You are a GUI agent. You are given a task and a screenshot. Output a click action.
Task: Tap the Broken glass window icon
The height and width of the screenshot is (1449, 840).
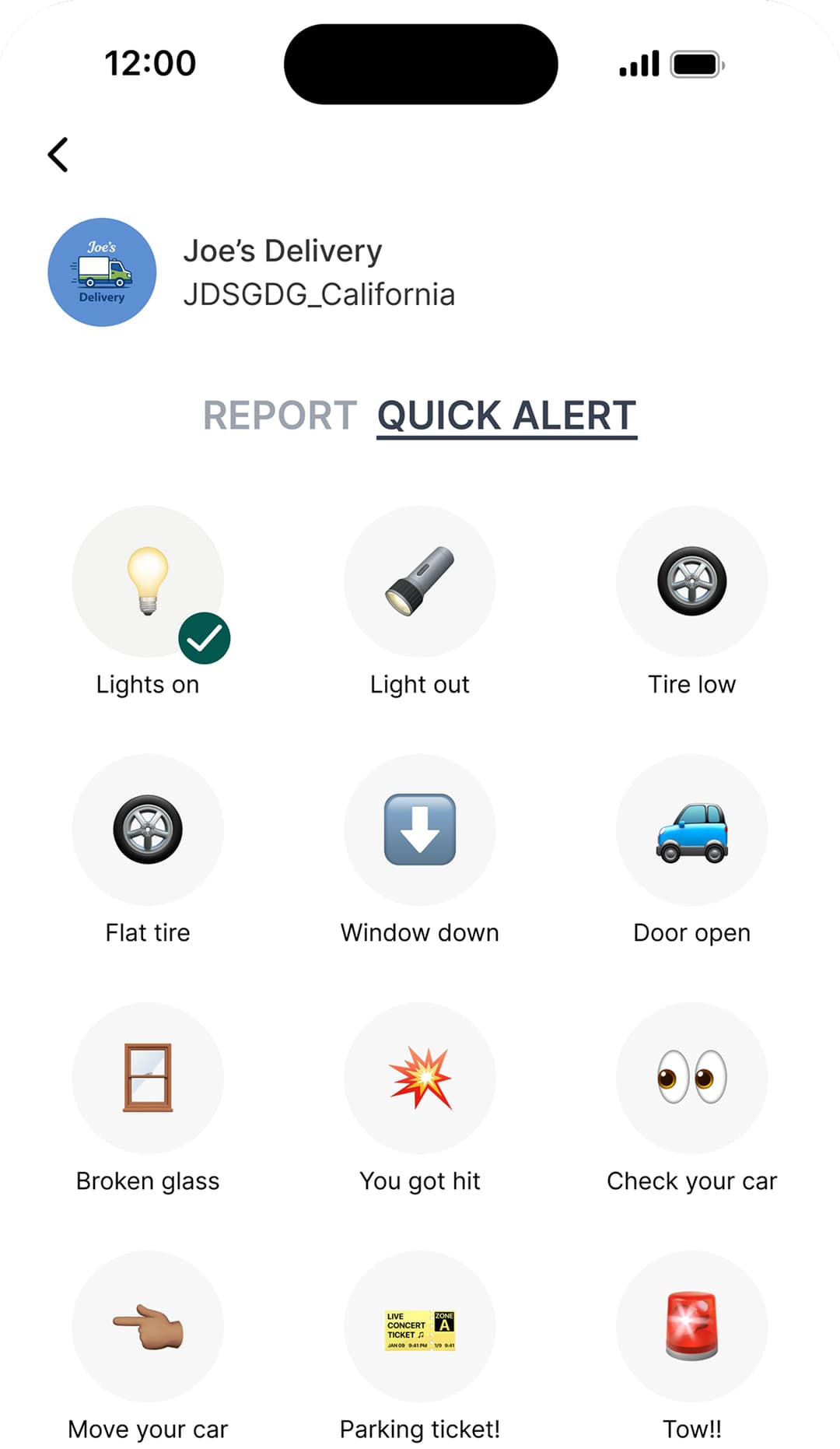click(x=148, y=1079)
